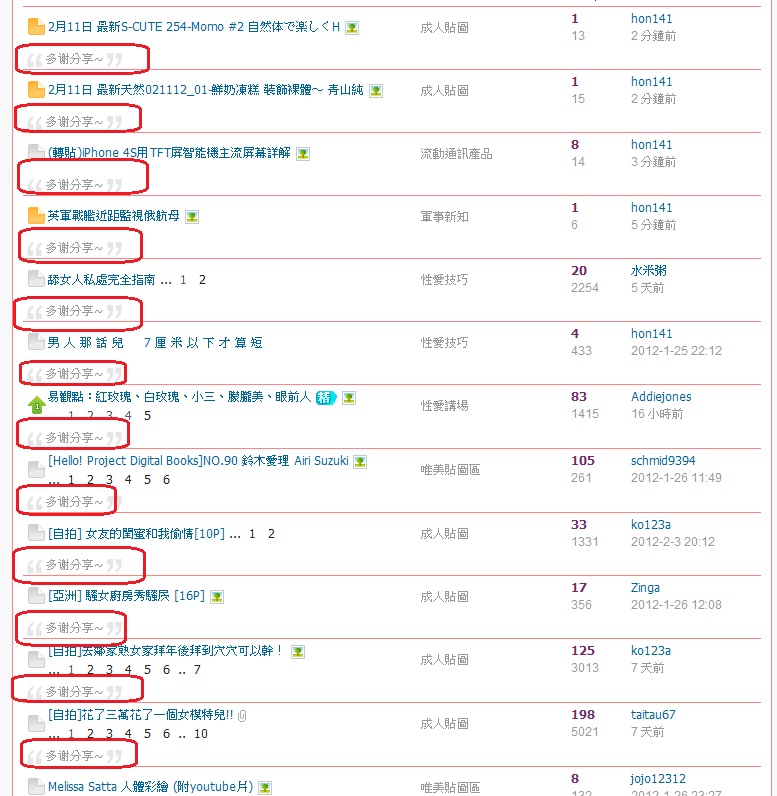View Zinga's profile
This screenshot has height=796, width=777.
point(646,588)
